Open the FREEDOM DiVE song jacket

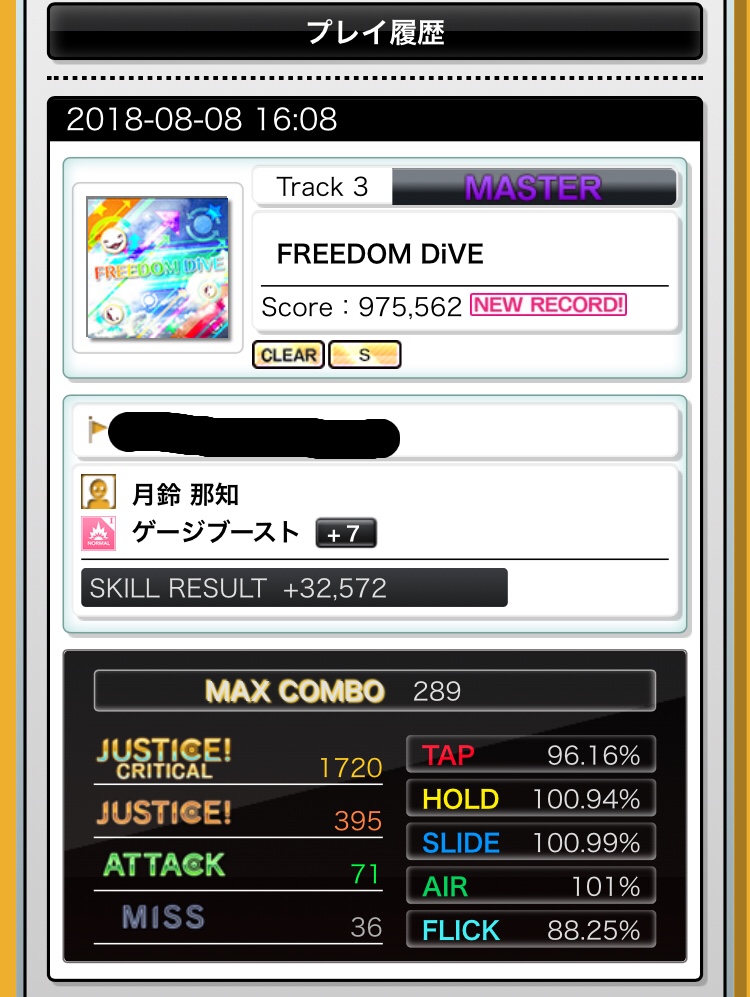click(x=157, y=267)
